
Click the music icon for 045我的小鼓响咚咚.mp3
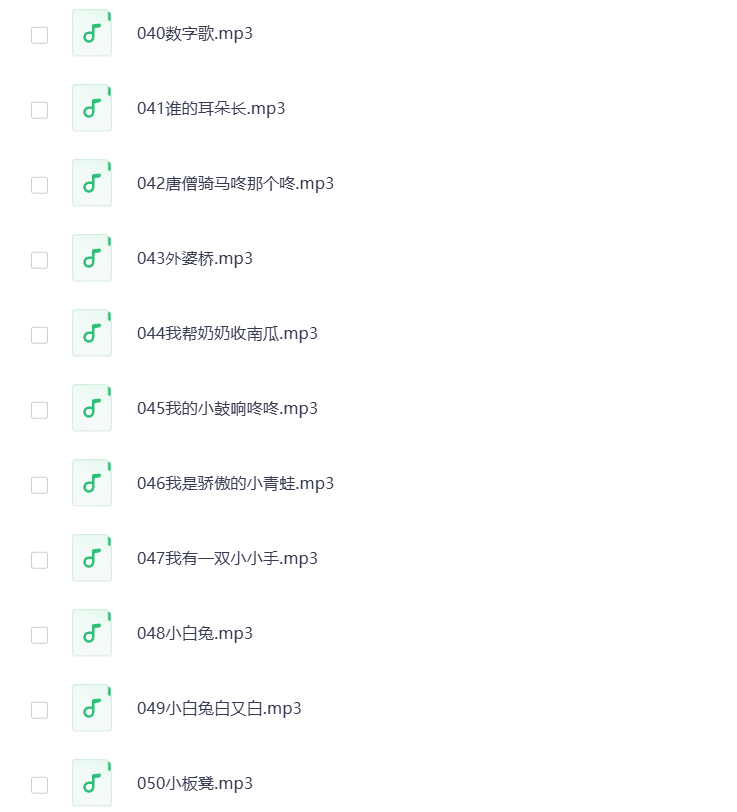91,408
